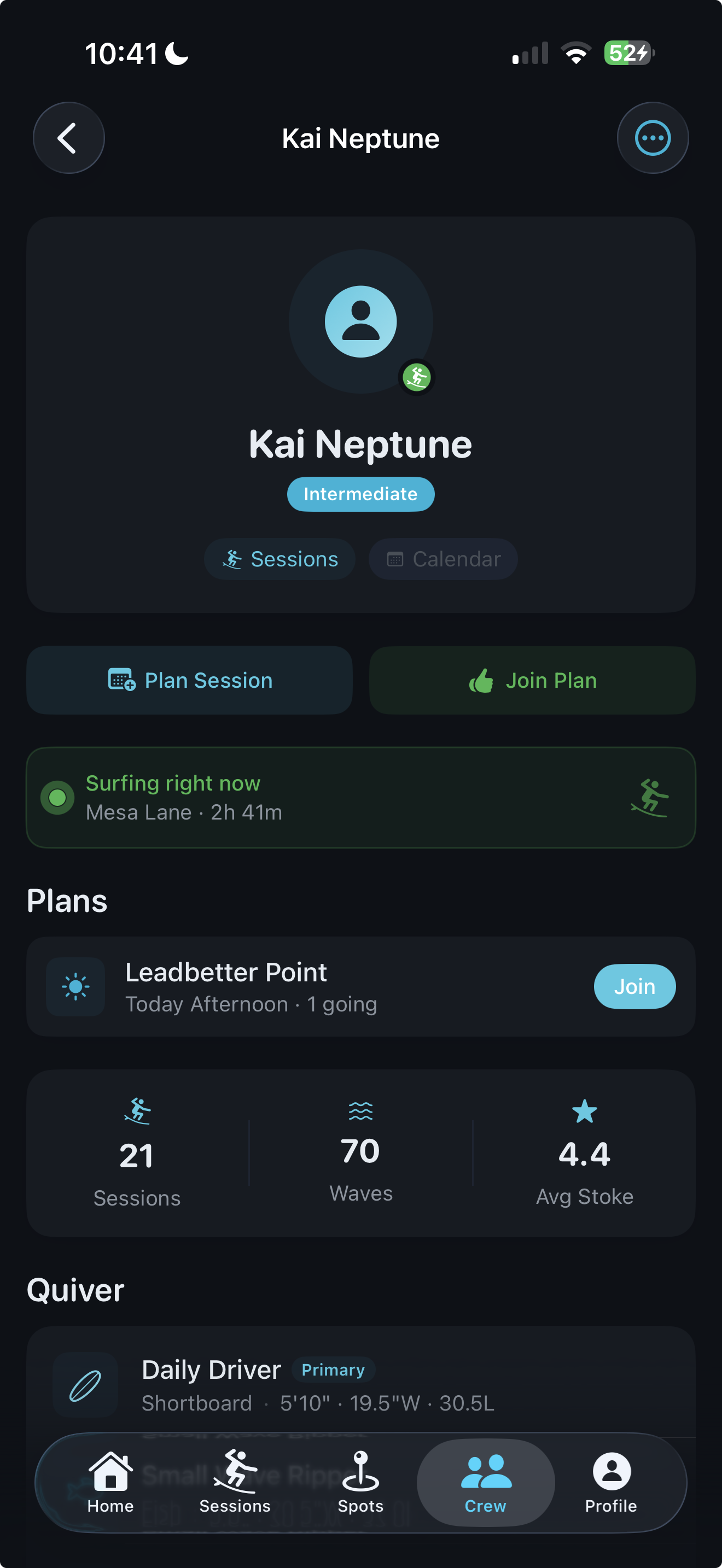Tap Plan Session button
The height and width of the screenshot is (1568, 722).
[189, 680]
